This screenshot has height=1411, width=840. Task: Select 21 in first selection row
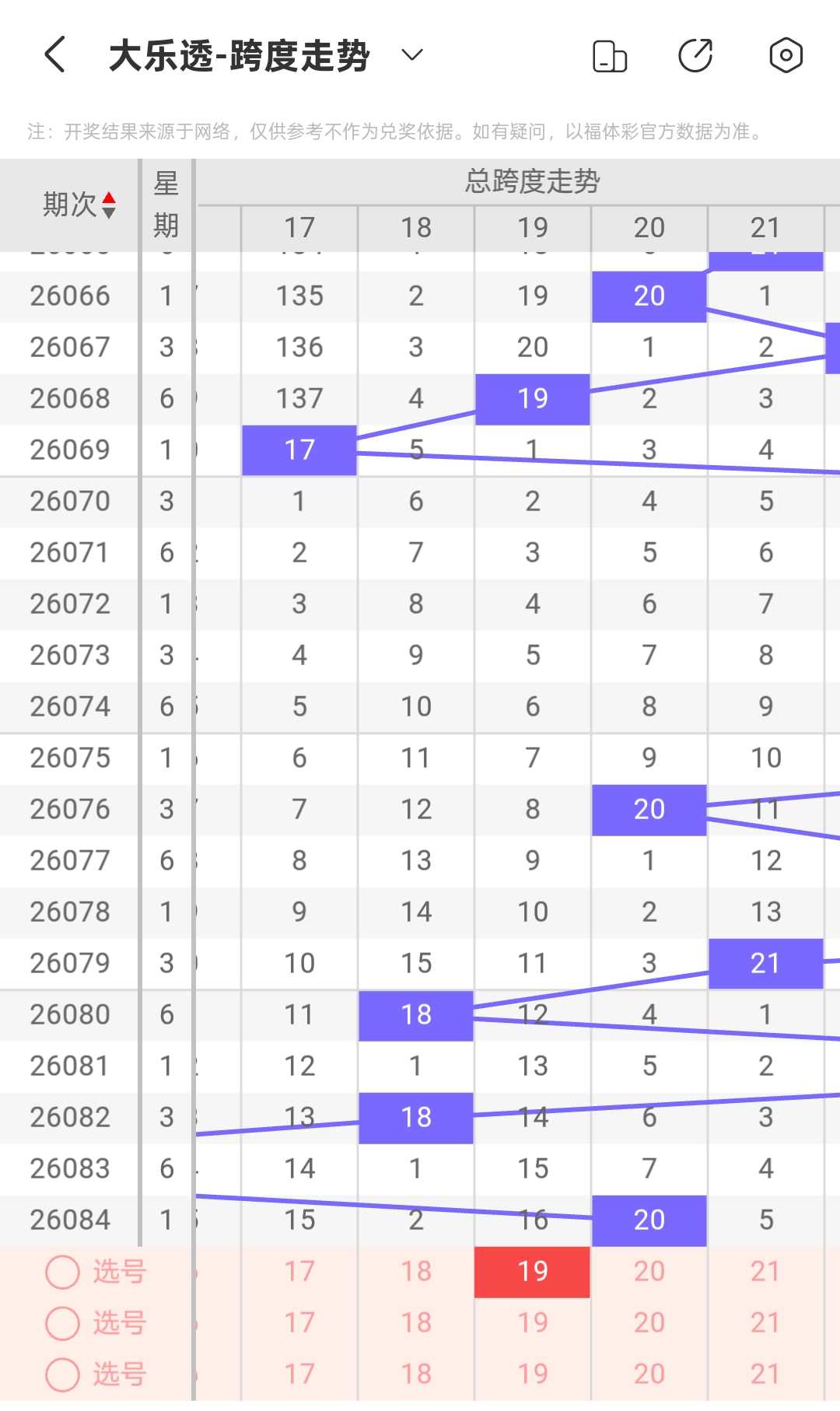coord(765,1272)
